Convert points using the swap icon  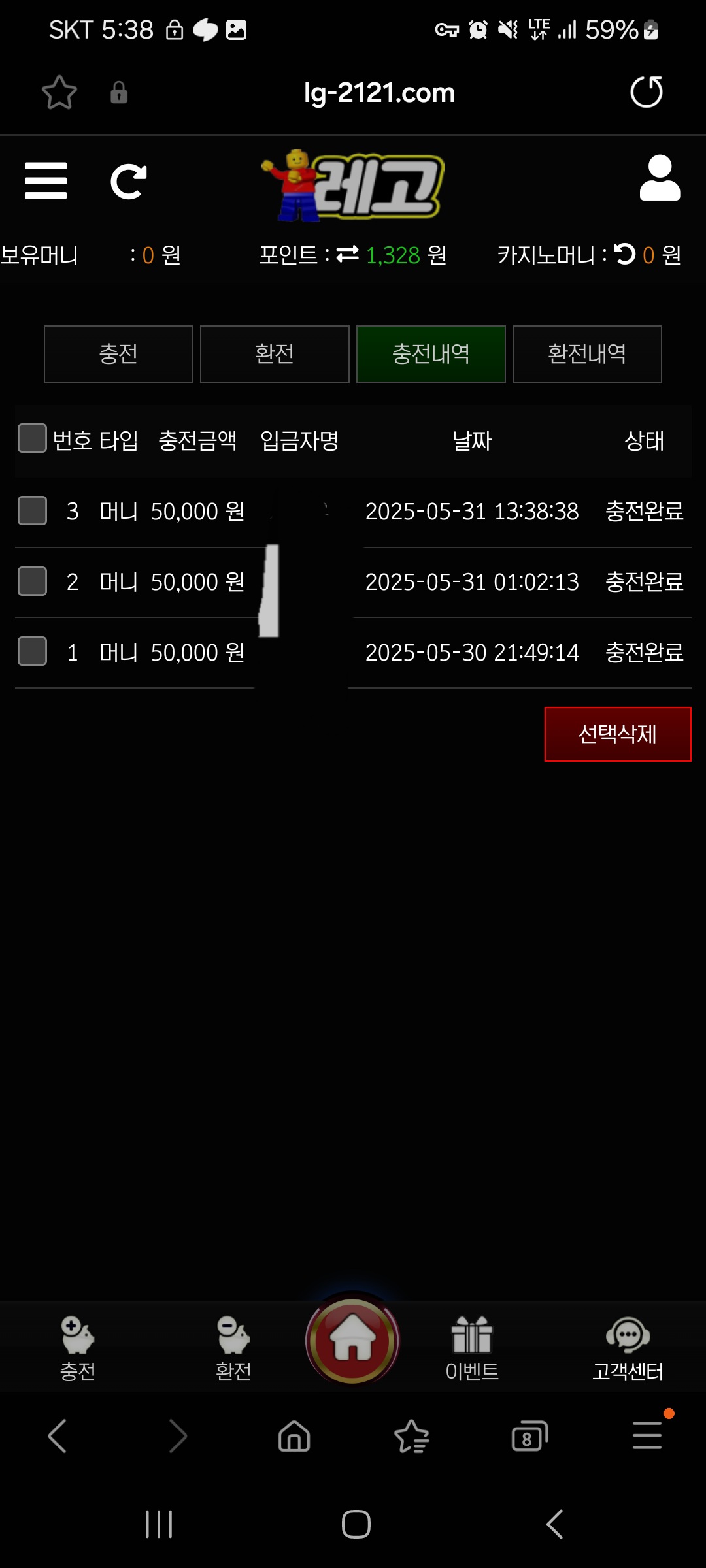(x=348, y=254)
